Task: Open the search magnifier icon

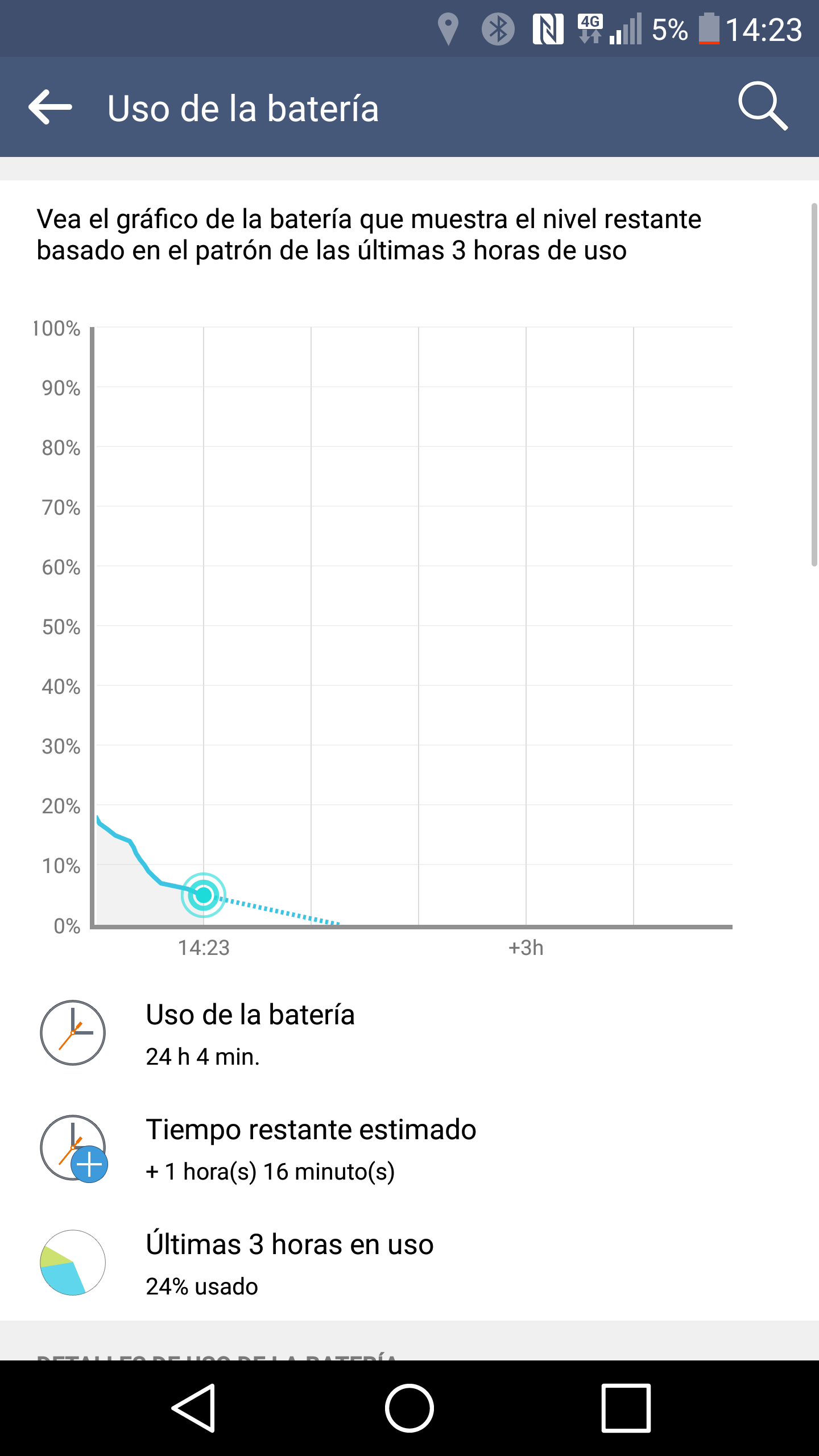Action: (x=762, y=106)
